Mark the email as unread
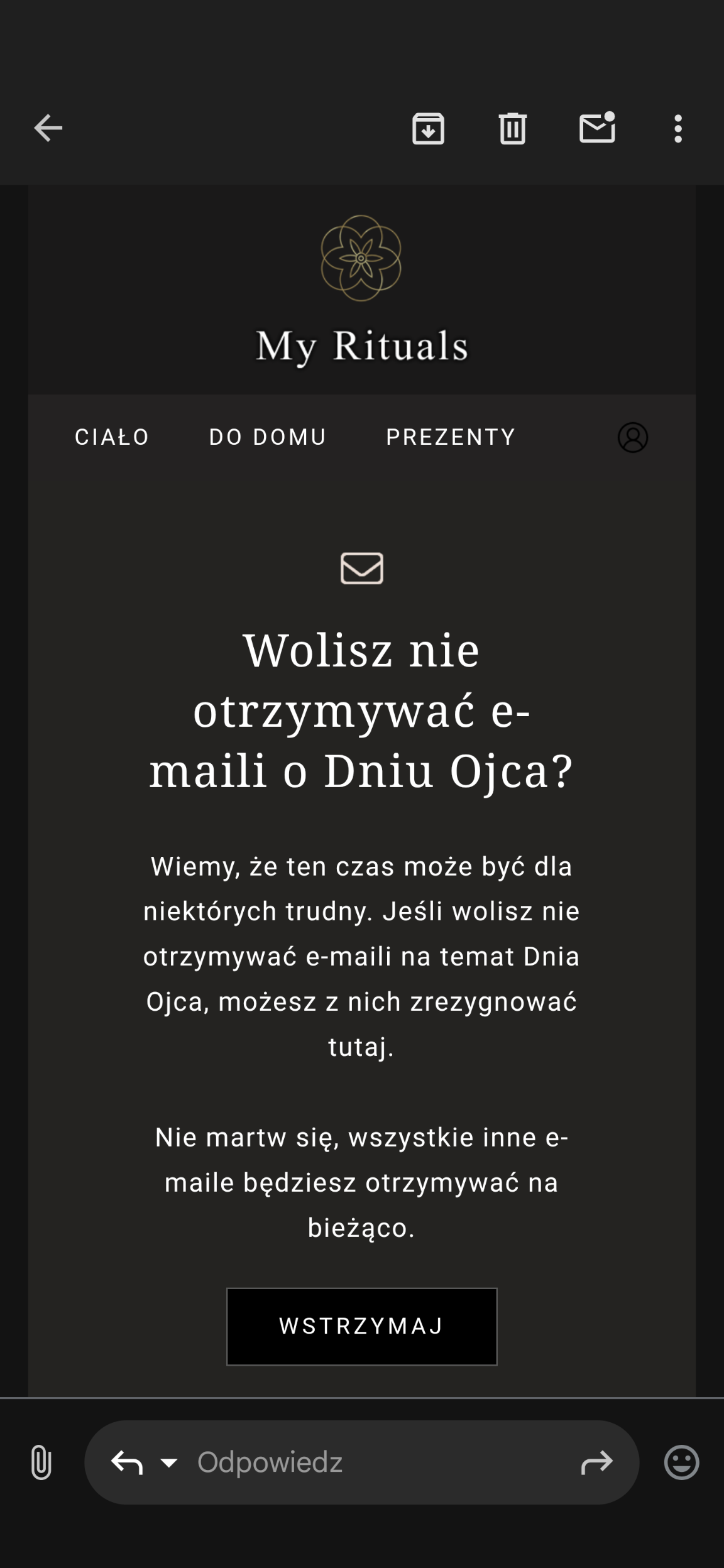 tap(596, 128)
